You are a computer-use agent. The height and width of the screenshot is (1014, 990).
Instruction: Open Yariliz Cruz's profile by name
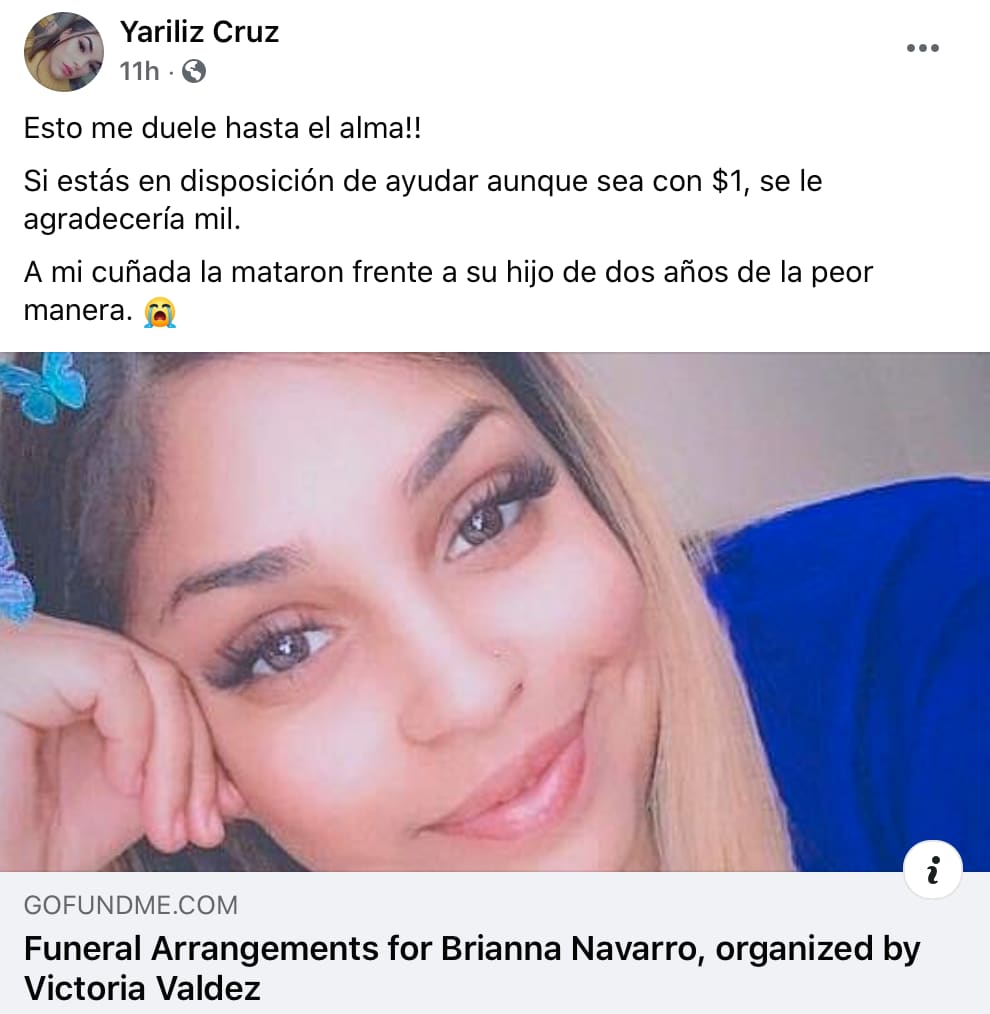(x=199, y=32)
